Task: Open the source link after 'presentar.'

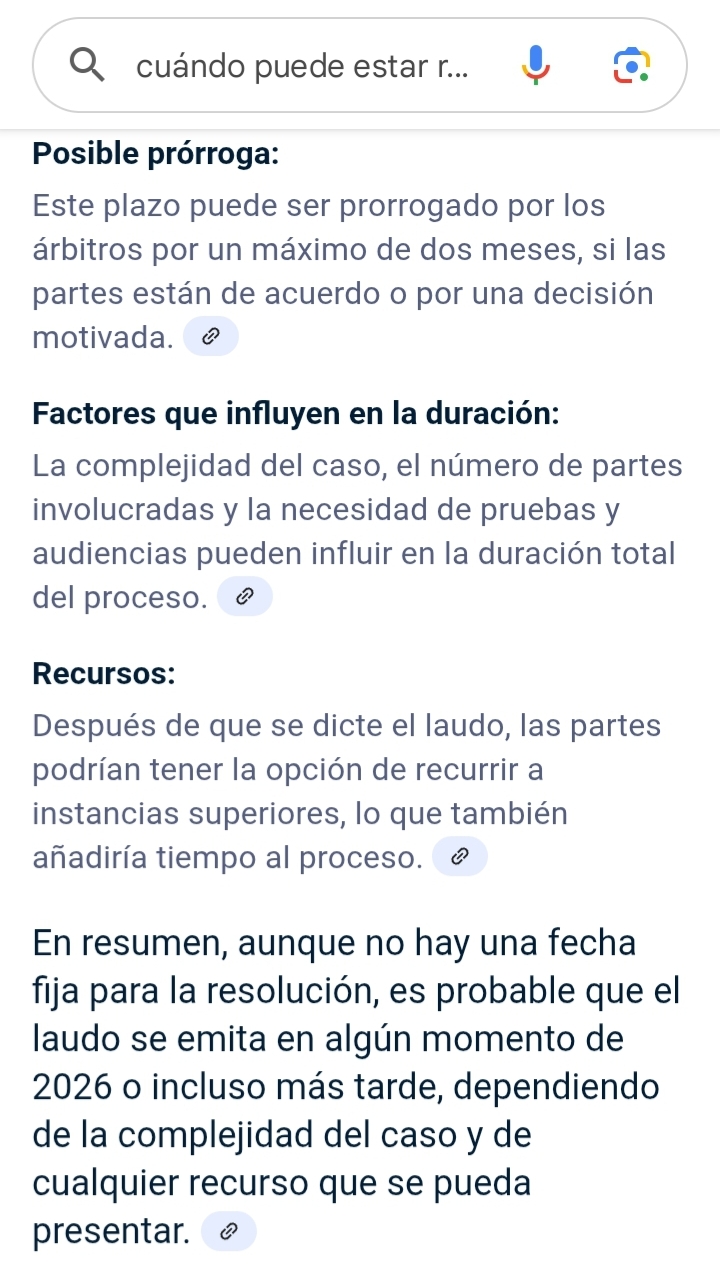Action: [x=229, y=1232]
